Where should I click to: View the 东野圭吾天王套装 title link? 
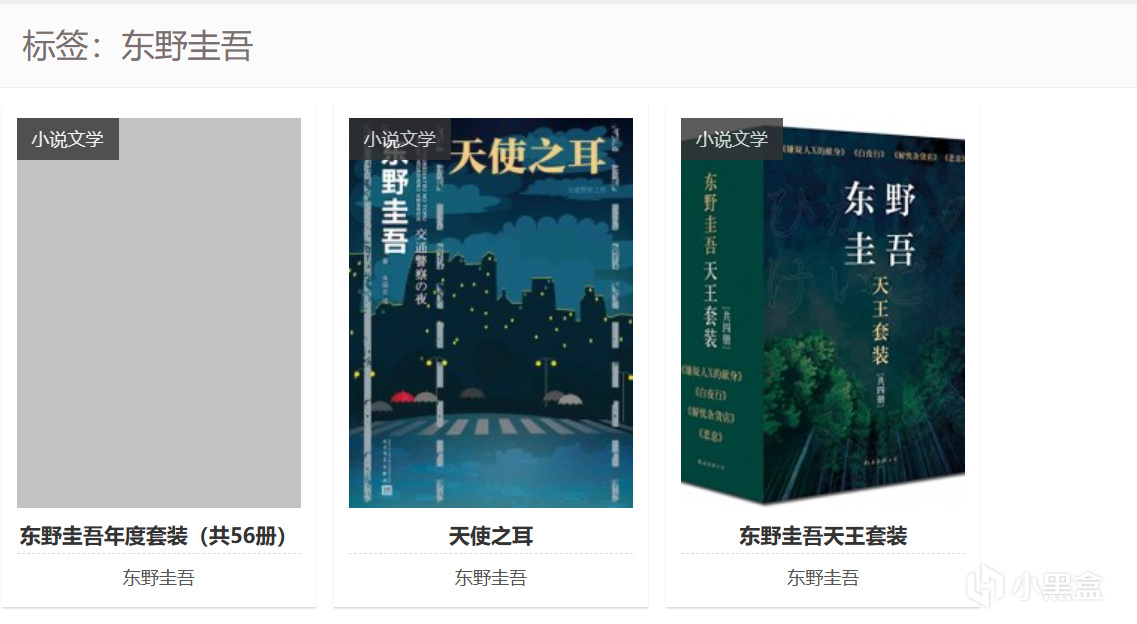pos(822,536)
